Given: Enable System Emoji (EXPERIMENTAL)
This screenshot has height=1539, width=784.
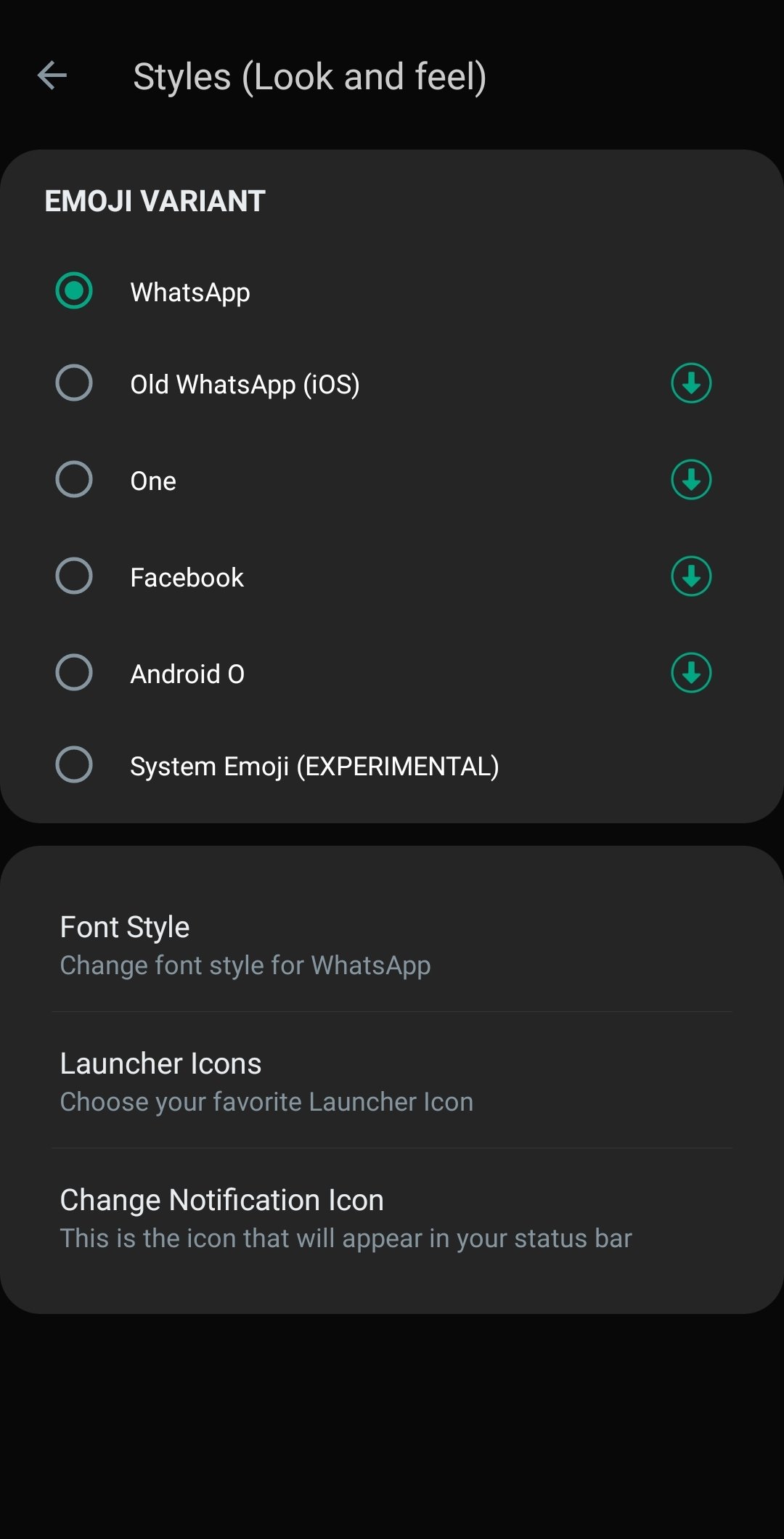Looking at the screenshot, I should coord(73,764).
